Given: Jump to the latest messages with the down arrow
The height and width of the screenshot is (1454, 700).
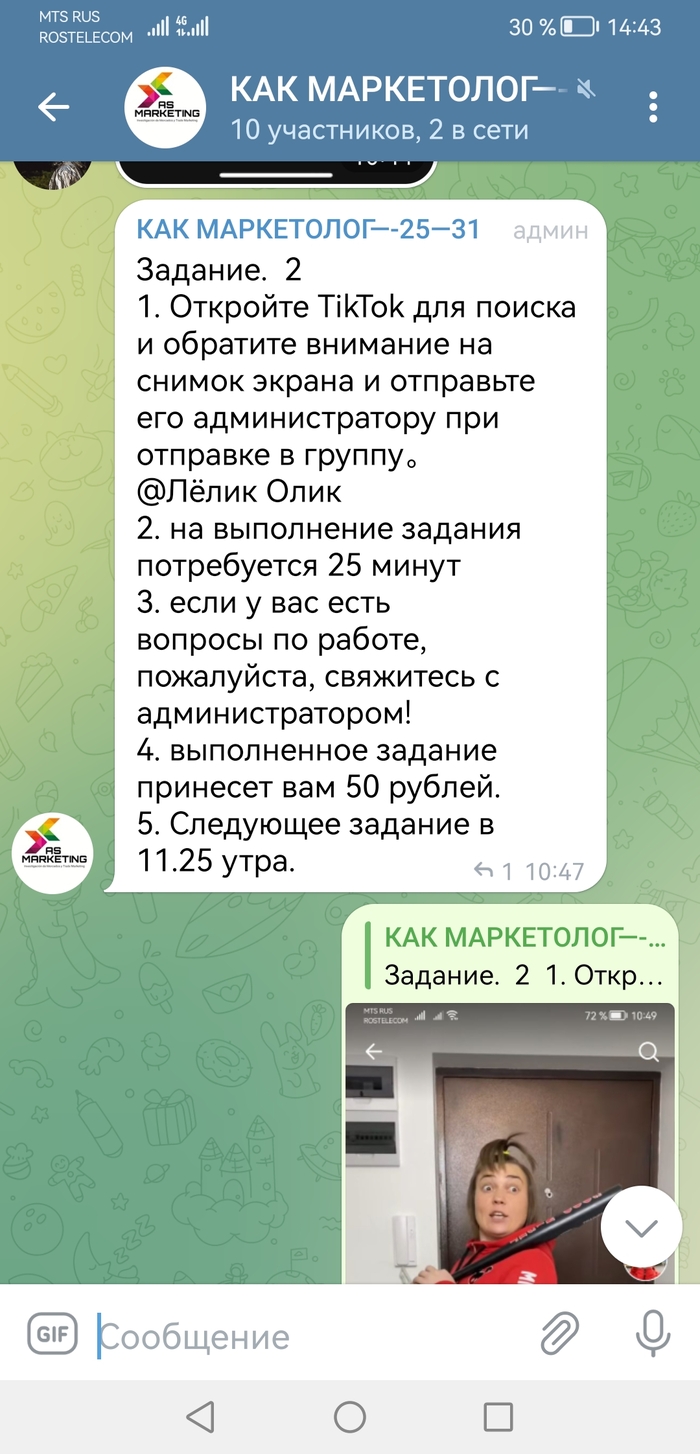Looking at the screenshot, I should click(x=641, y=1228).
